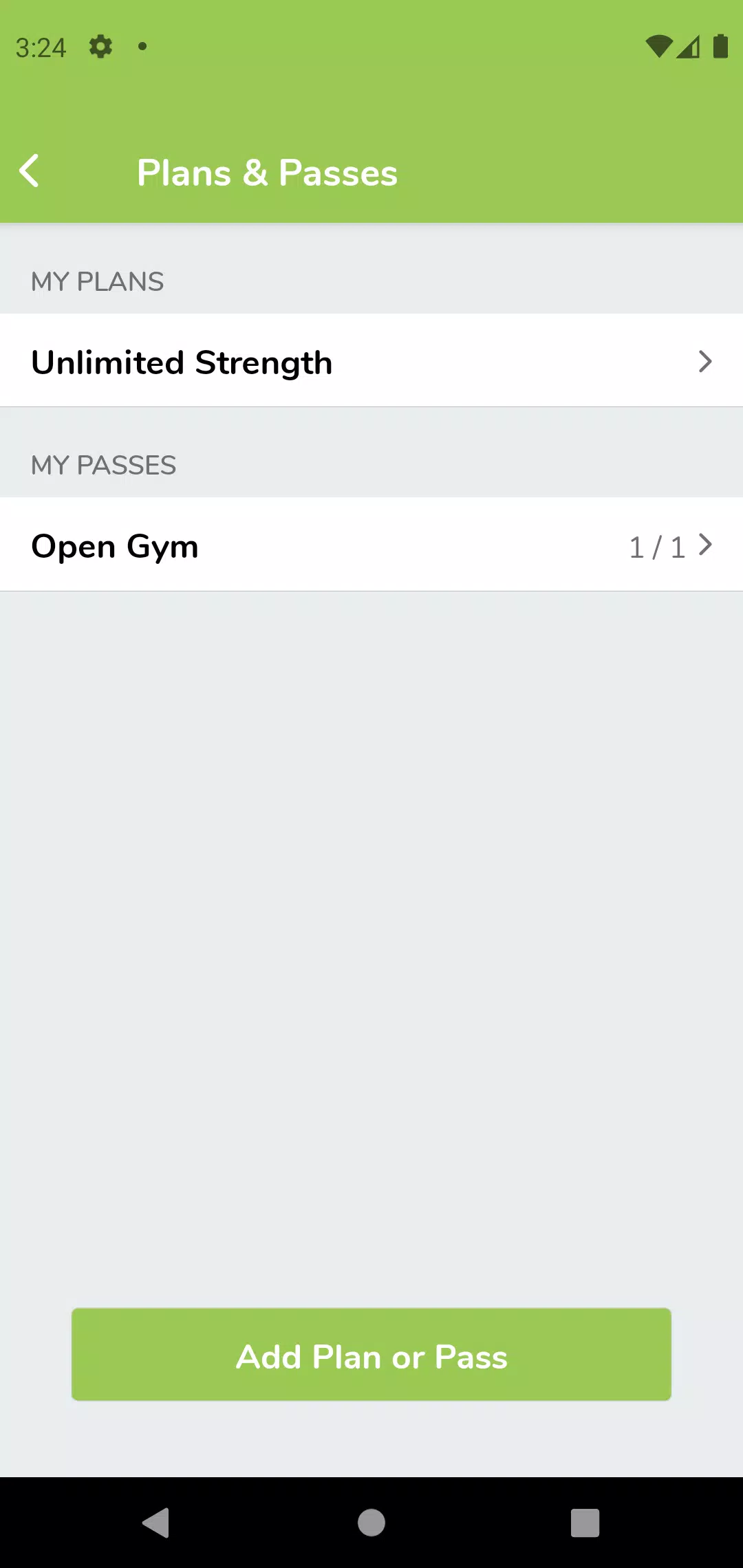Open the Unlimited Strength plan
This screenshot has width=743, height=1568.
371,362
